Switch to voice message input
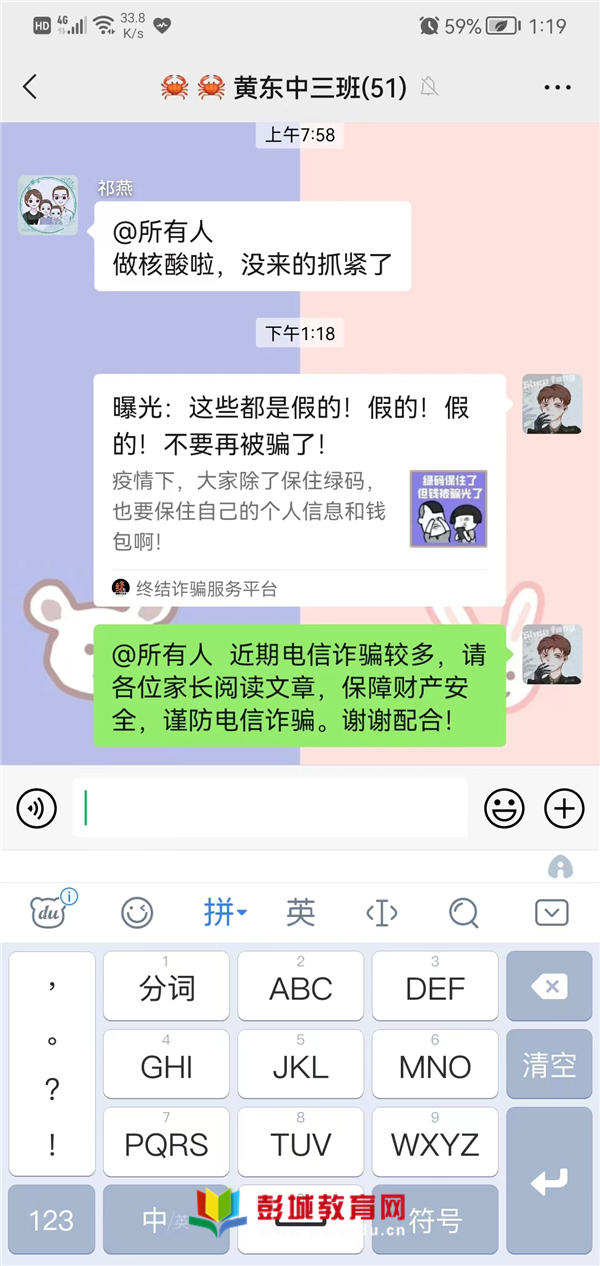The width and height of the screenshot is (600, 1266). (x=37, y=808)
